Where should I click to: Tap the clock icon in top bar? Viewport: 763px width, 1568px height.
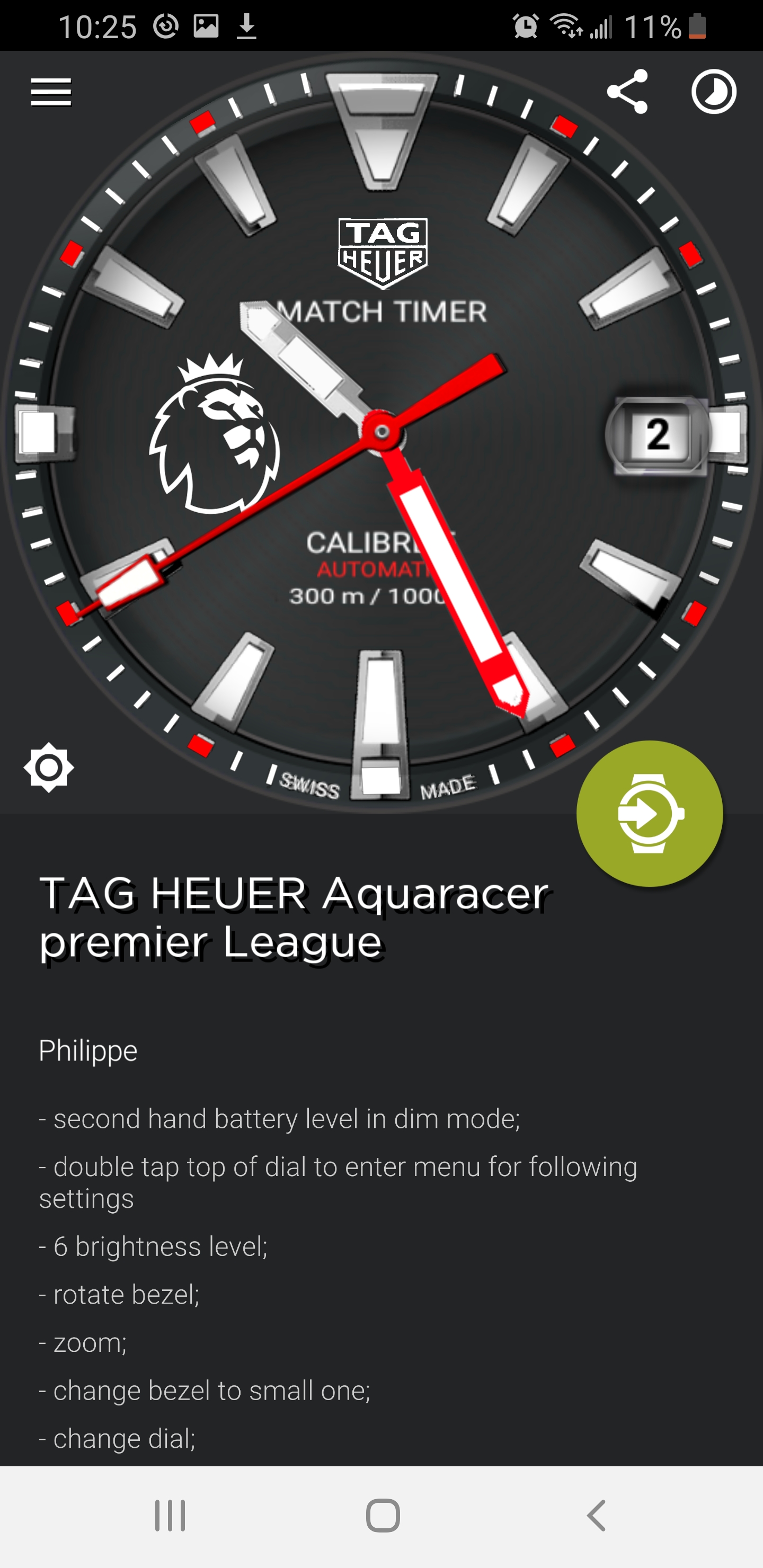(x=714, y=92)
